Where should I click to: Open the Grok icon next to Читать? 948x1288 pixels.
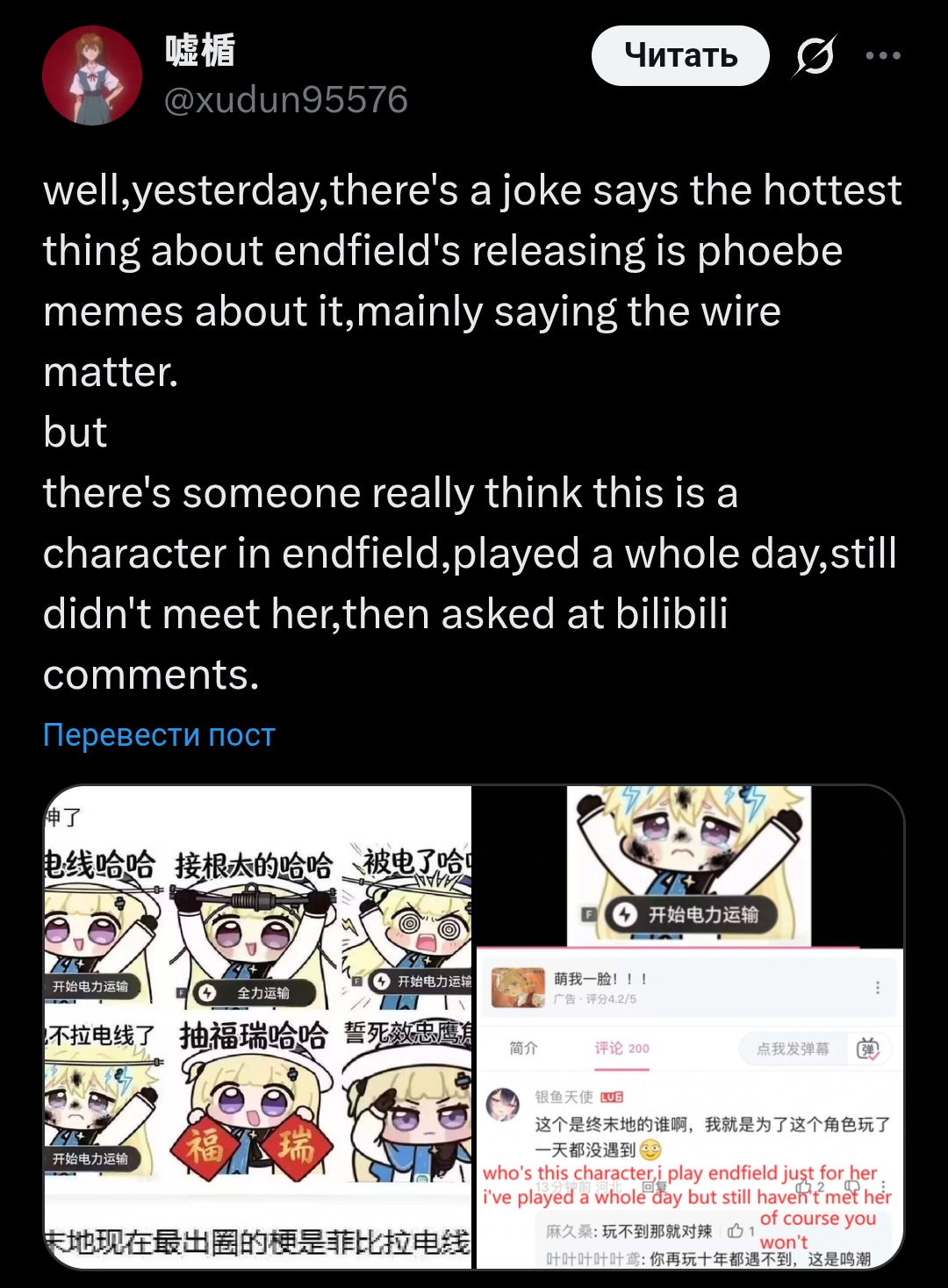pos(815,56)
